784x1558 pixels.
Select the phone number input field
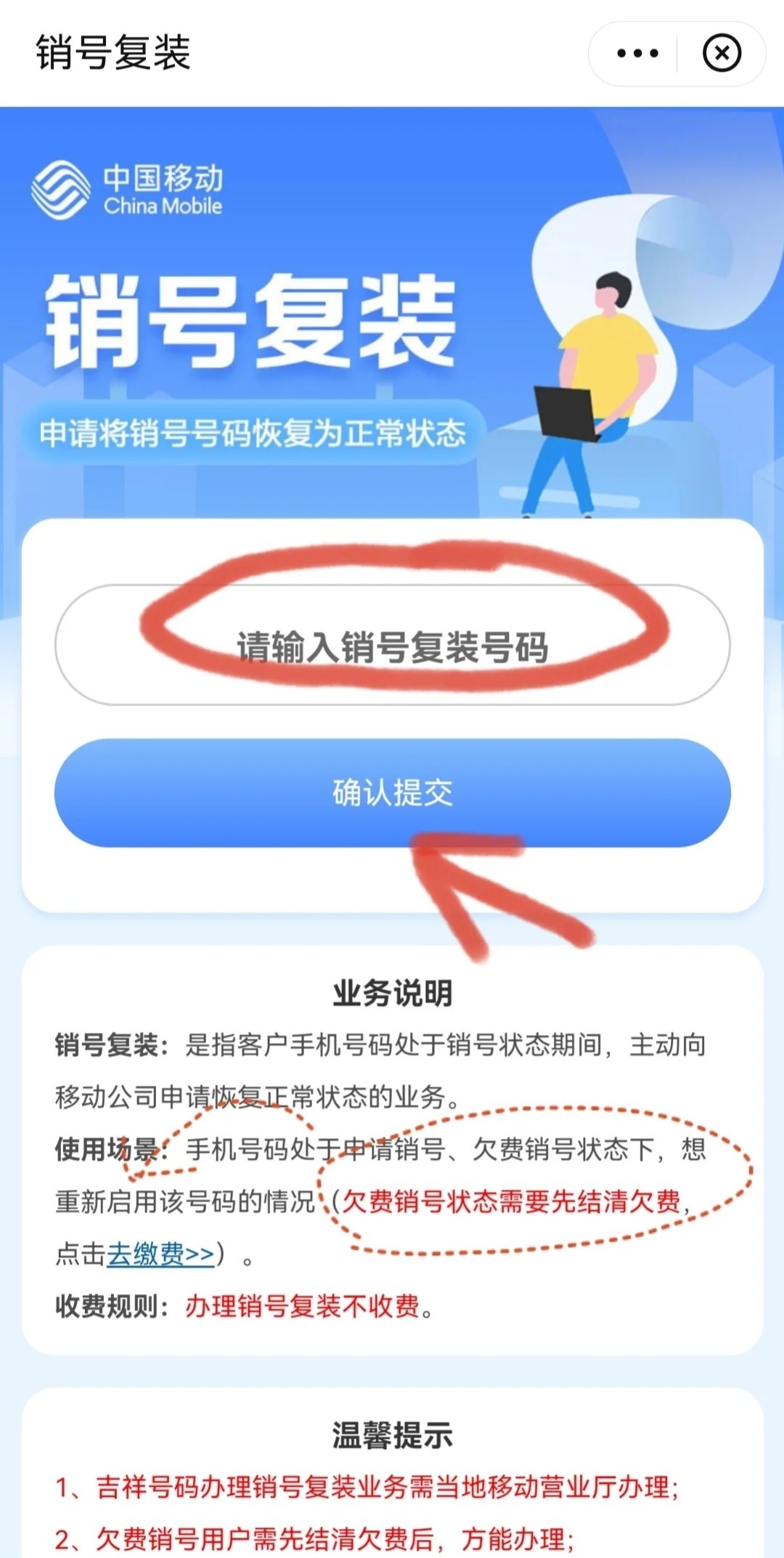coord(392,646)
